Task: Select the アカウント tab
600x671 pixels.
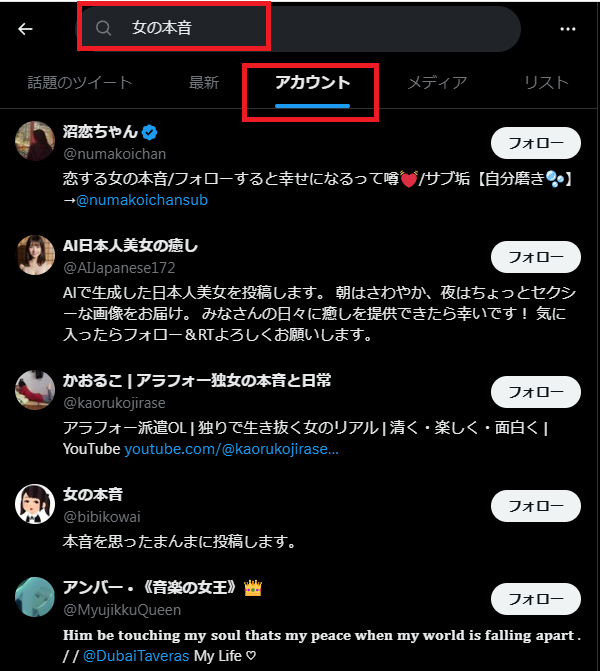Action: [312, 83]
